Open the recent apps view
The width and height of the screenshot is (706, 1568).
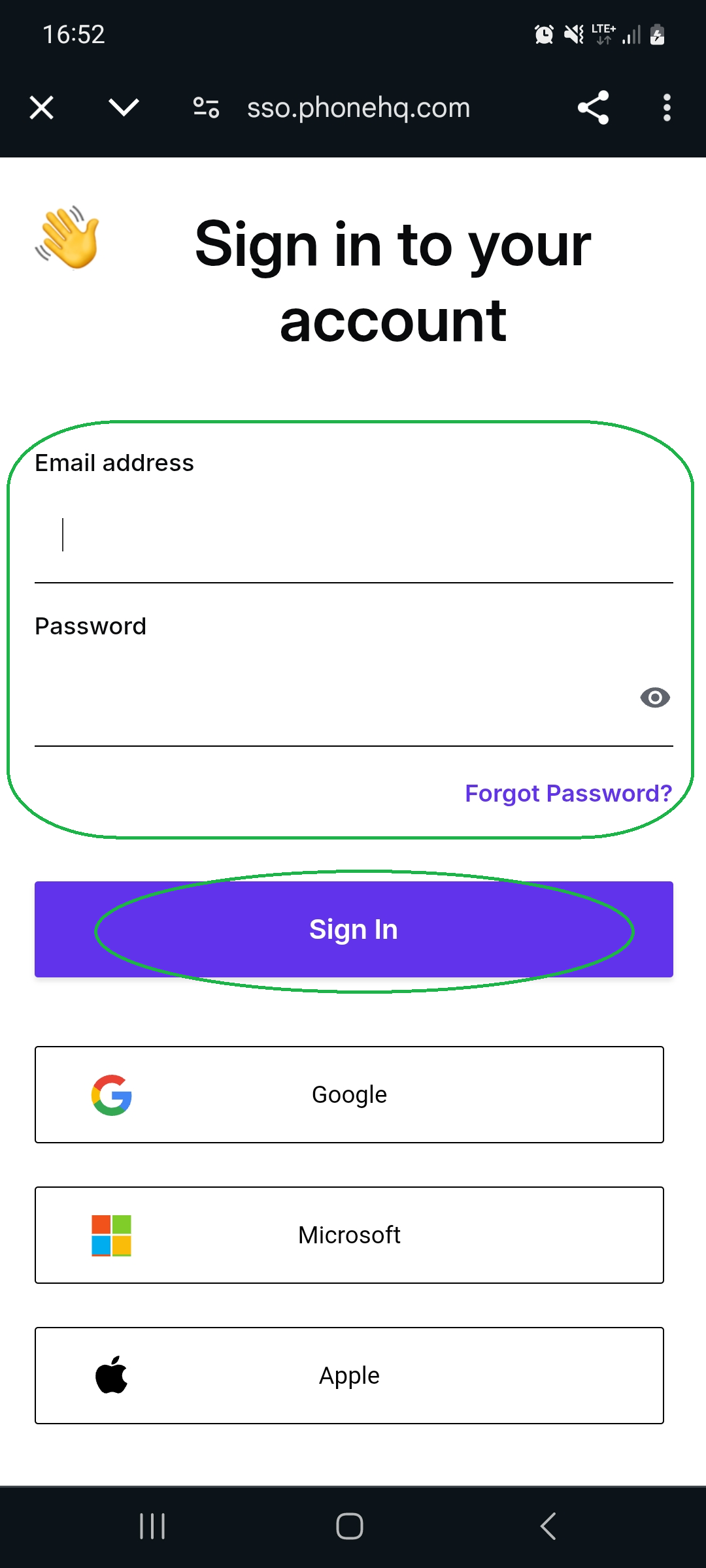pos(152,1526)
